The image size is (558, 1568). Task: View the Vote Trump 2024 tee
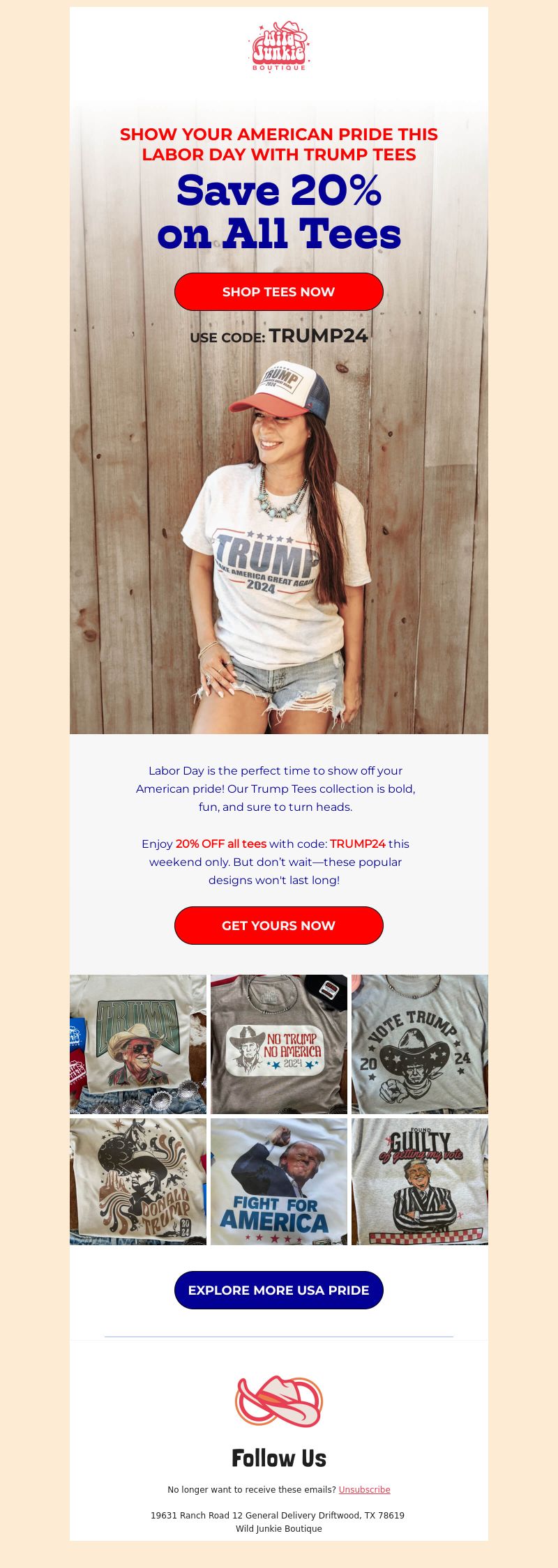[x=419, y=1044]
